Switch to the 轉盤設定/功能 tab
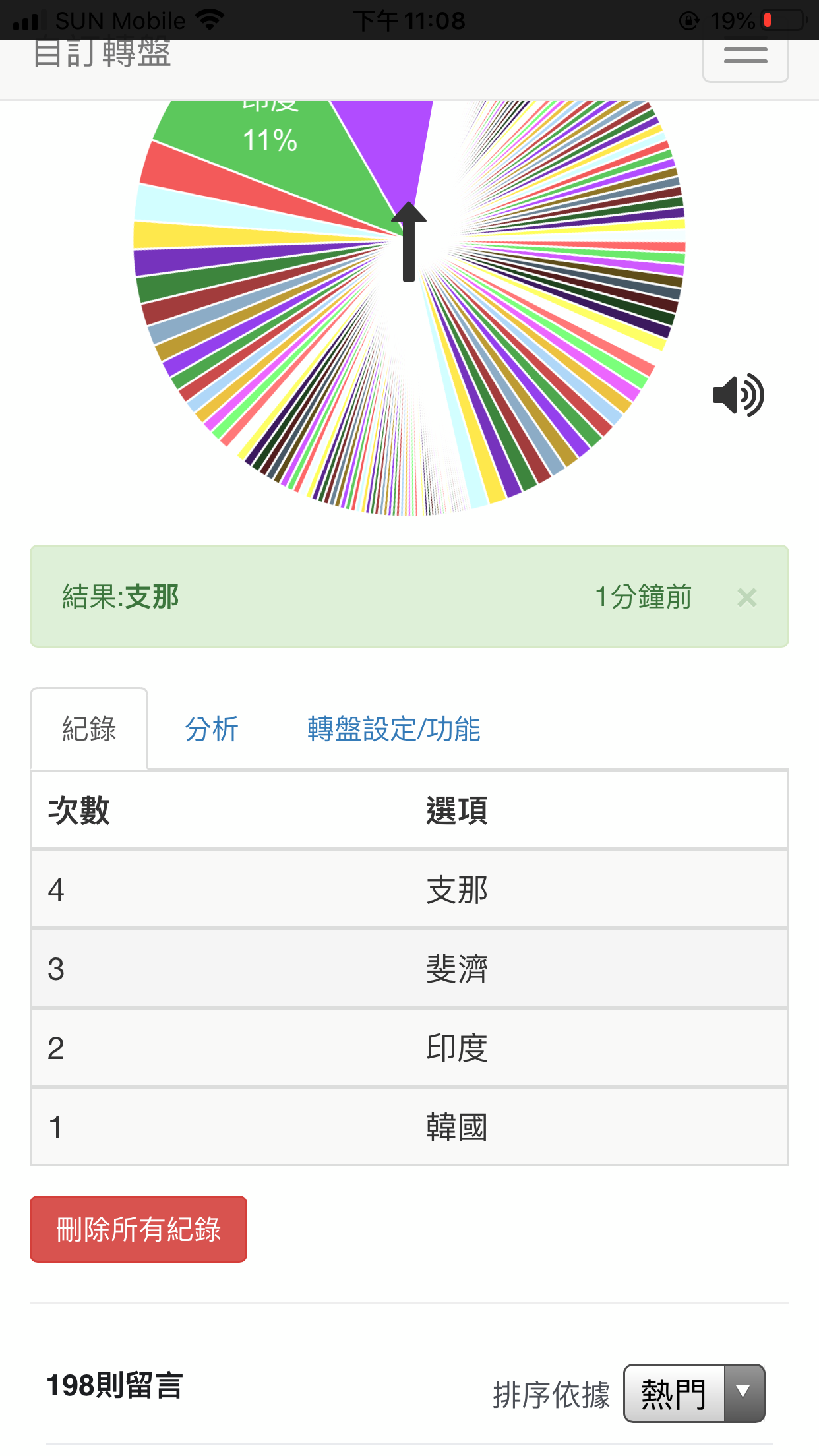The height and width of the screenshot is (1456, 819). [x=394, y=729]
